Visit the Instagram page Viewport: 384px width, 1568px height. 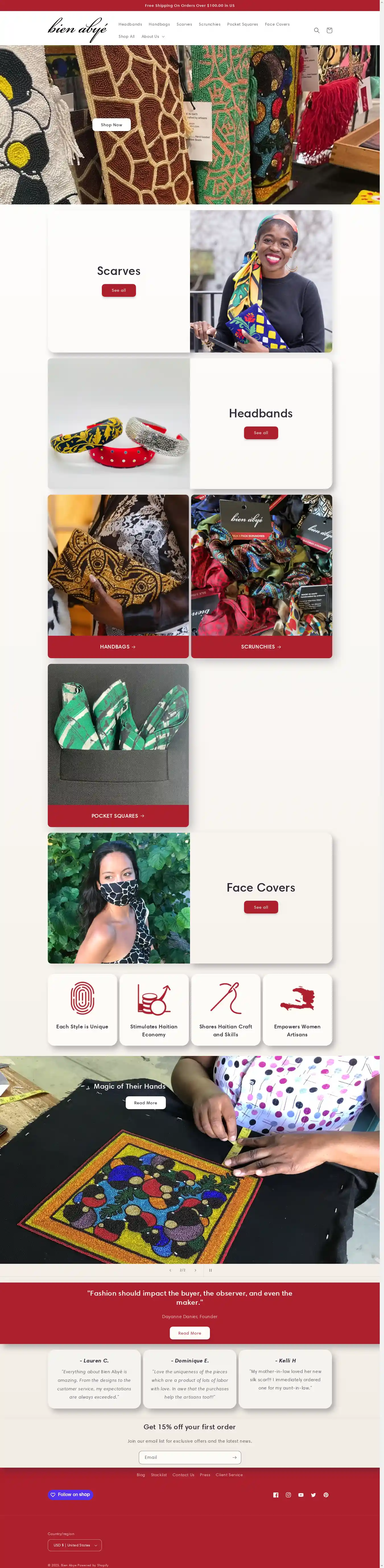coord(288,1495)
